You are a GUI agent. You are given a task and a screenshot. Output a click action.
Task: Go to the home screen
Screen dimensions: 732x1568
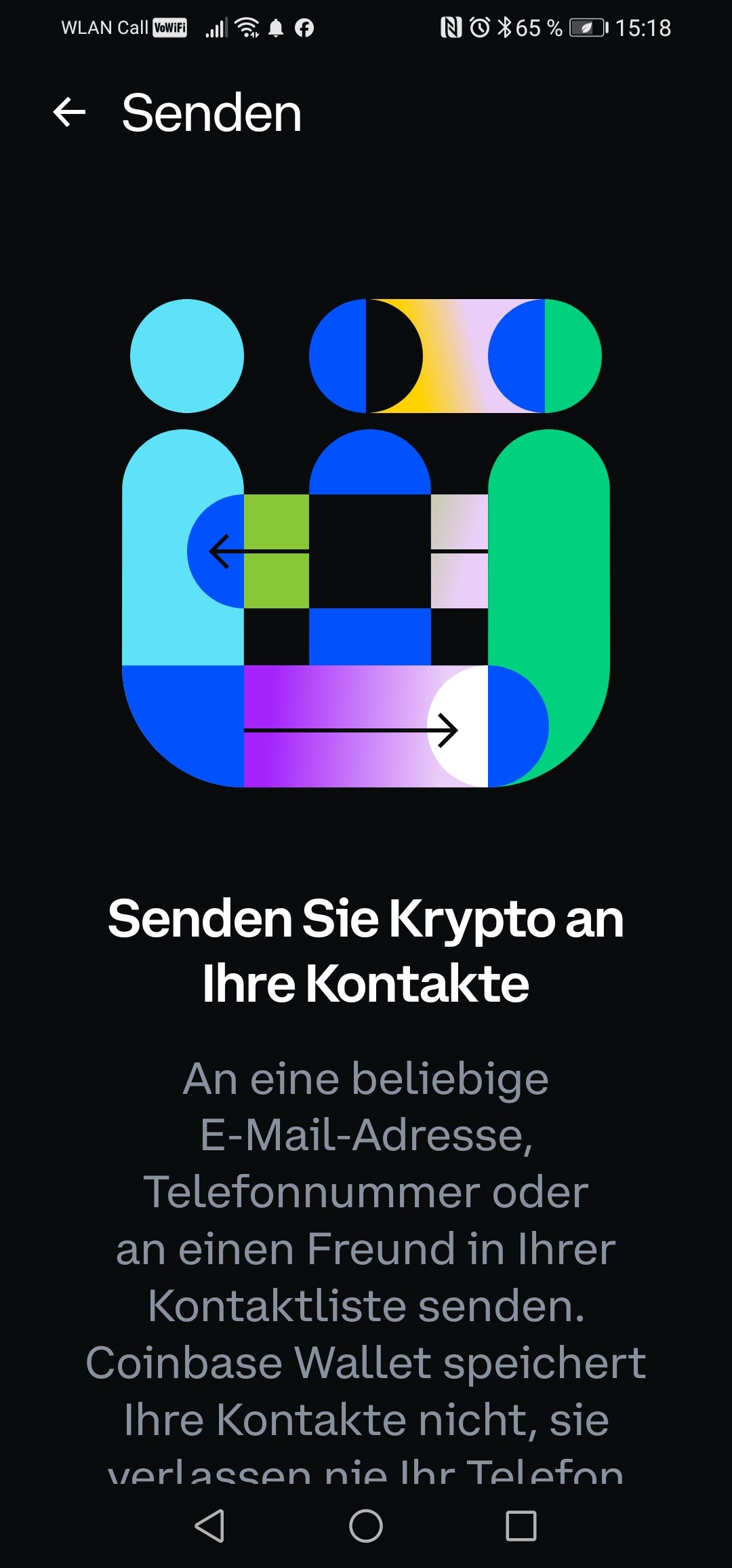pos(366,1526)
